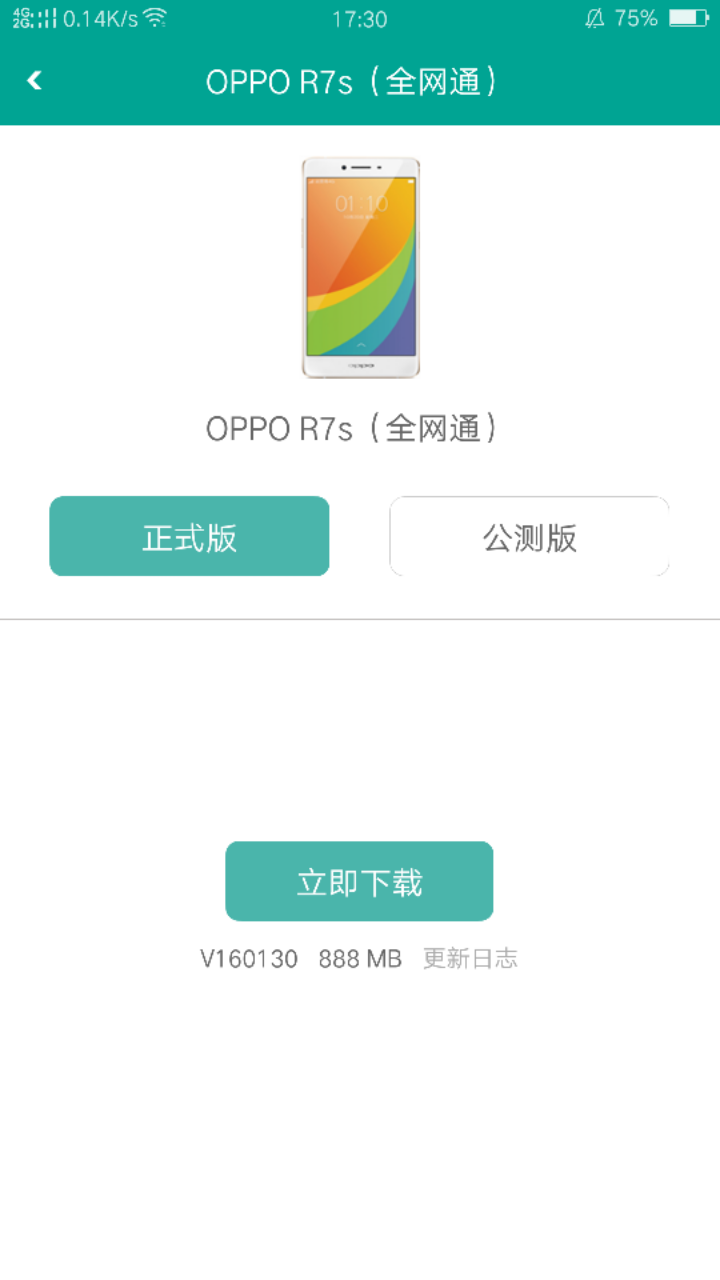This screenshot has height=1280, width=720.
Task: Switch to the 公测版 tab
Action: coord(529,537)
